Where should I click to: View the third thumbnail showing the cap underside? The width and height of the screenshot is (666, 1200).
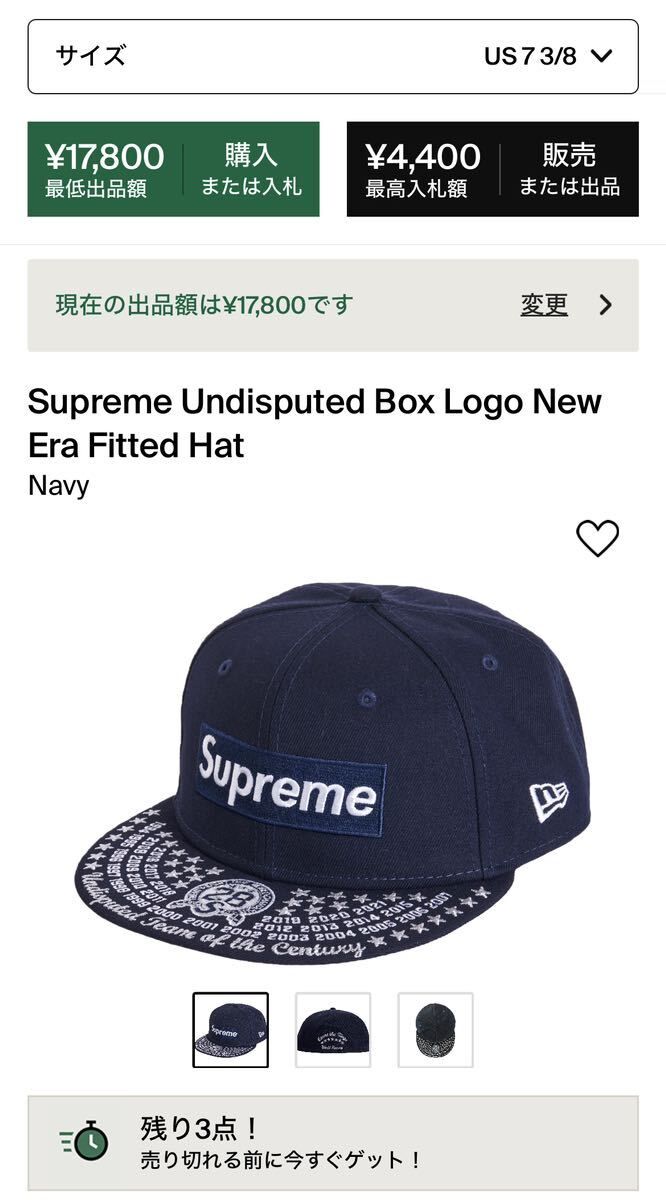tap(435, 1030)
